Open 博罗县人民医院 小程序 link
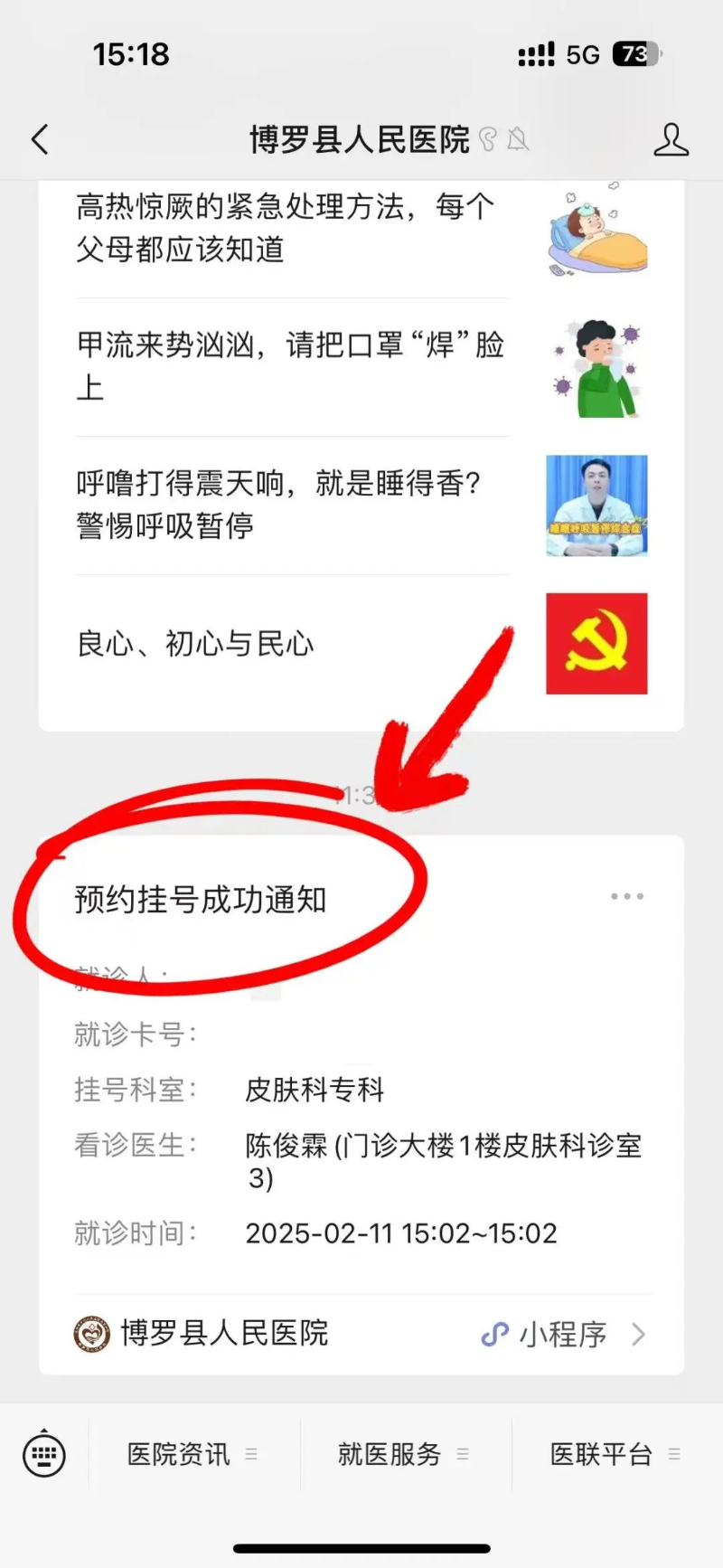723x1568 pixels. tap(361, 1334)
